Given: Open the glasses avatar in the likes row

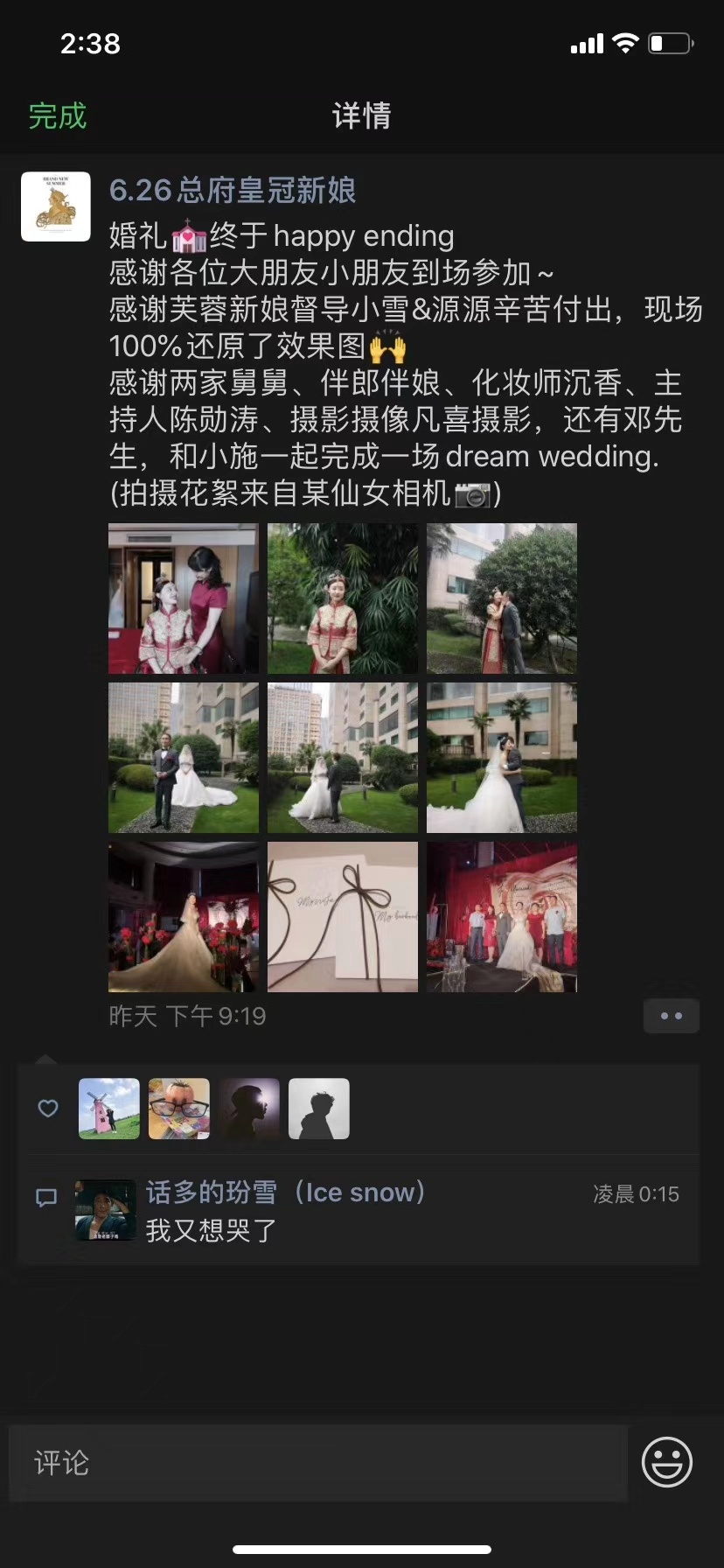Looking at the screenshot, I should tap(179, 1109).
